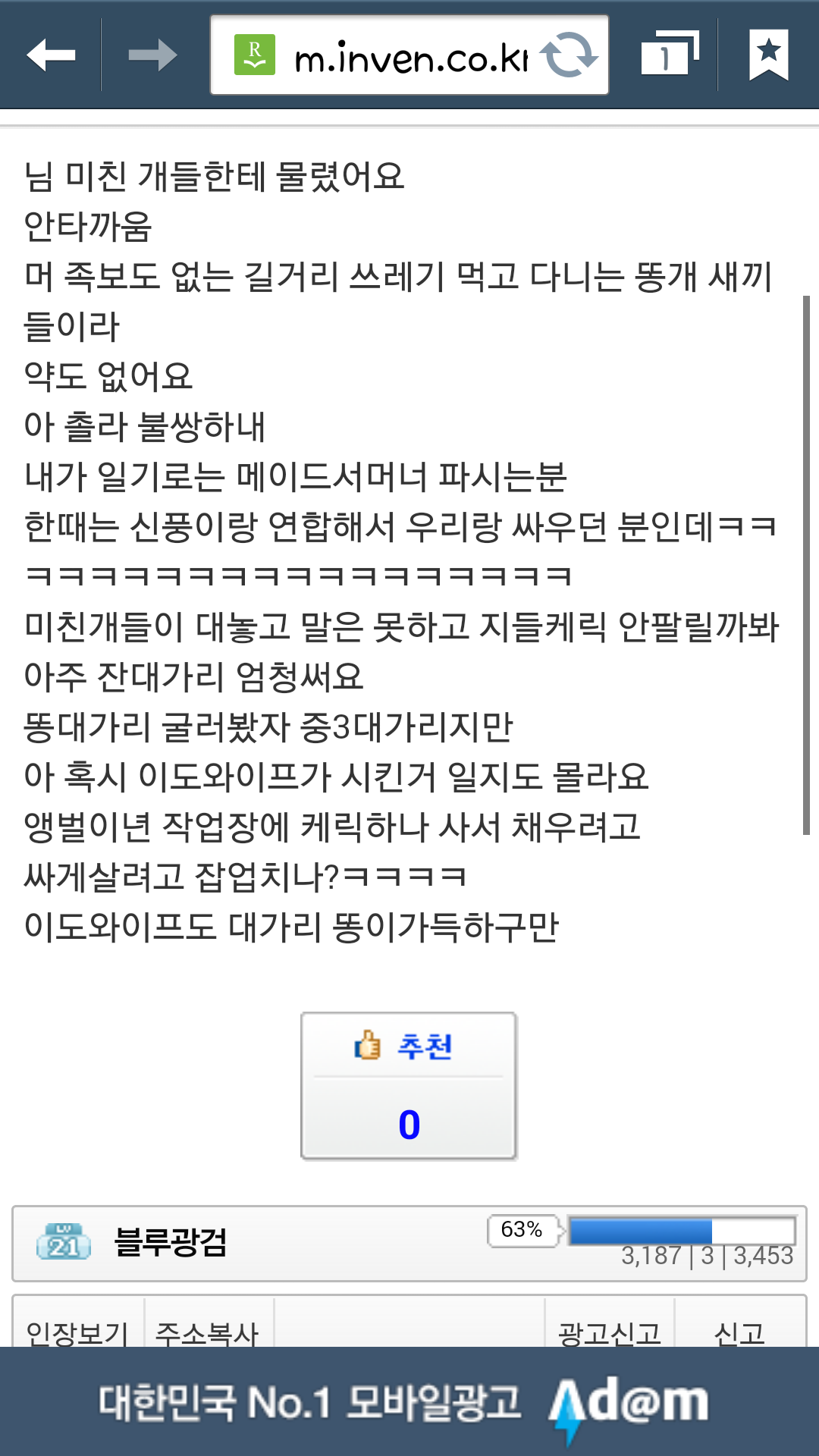Go back to the previous page
This screenshot has height=1456, width=819.
(x=51, y=55)
